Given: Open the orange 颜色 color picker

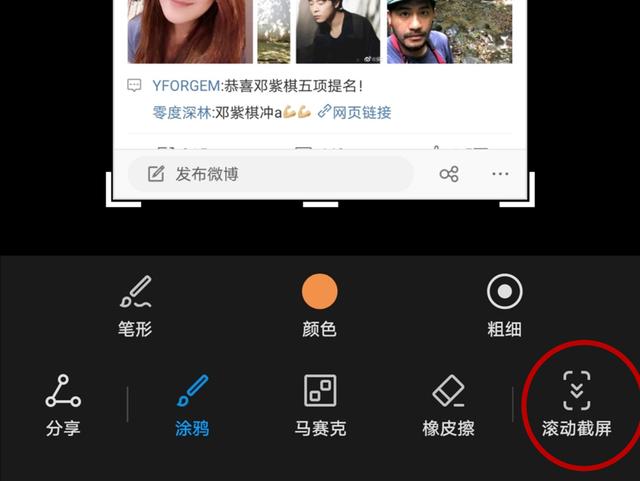Looking at the screenshot, I should click(x=319, y=304).
